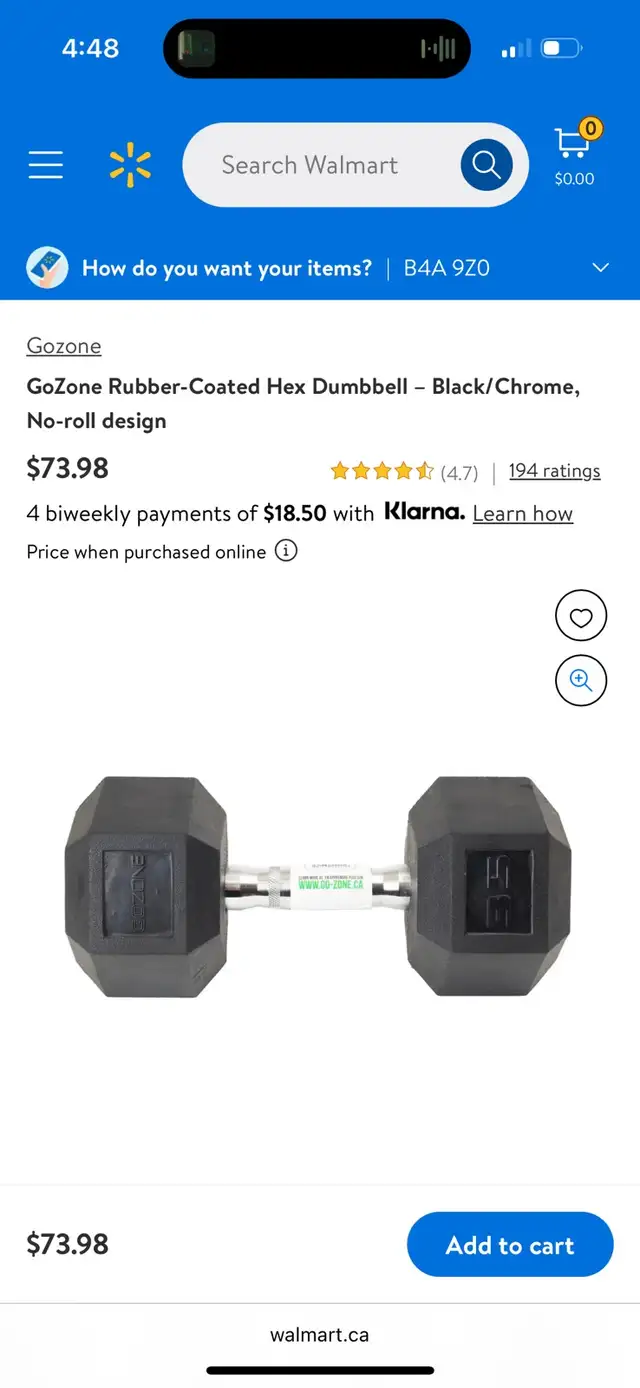Open the Gozone brand link
The image size is (640, 1388).
64,346
